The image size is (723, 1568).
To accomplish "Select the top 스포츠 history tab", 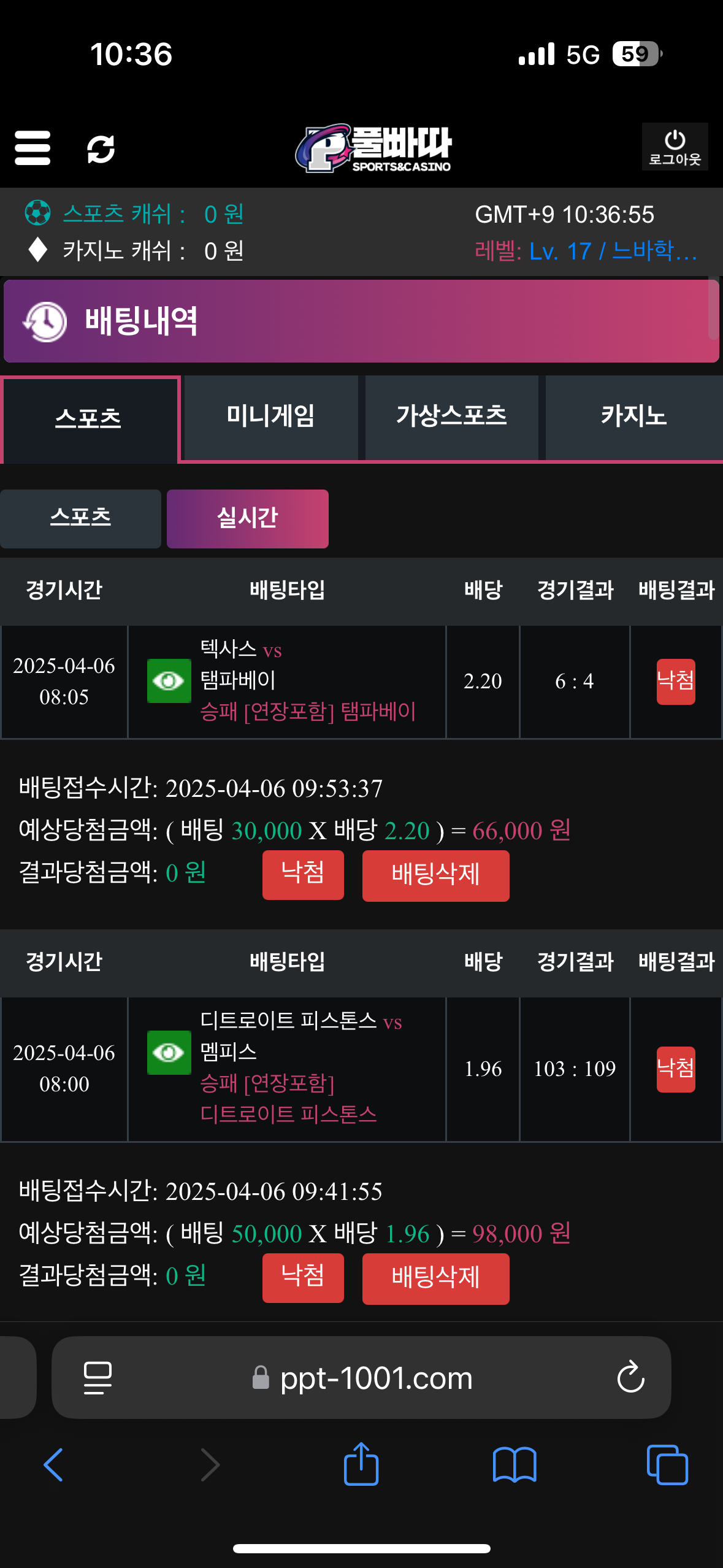I will (89, 419).
